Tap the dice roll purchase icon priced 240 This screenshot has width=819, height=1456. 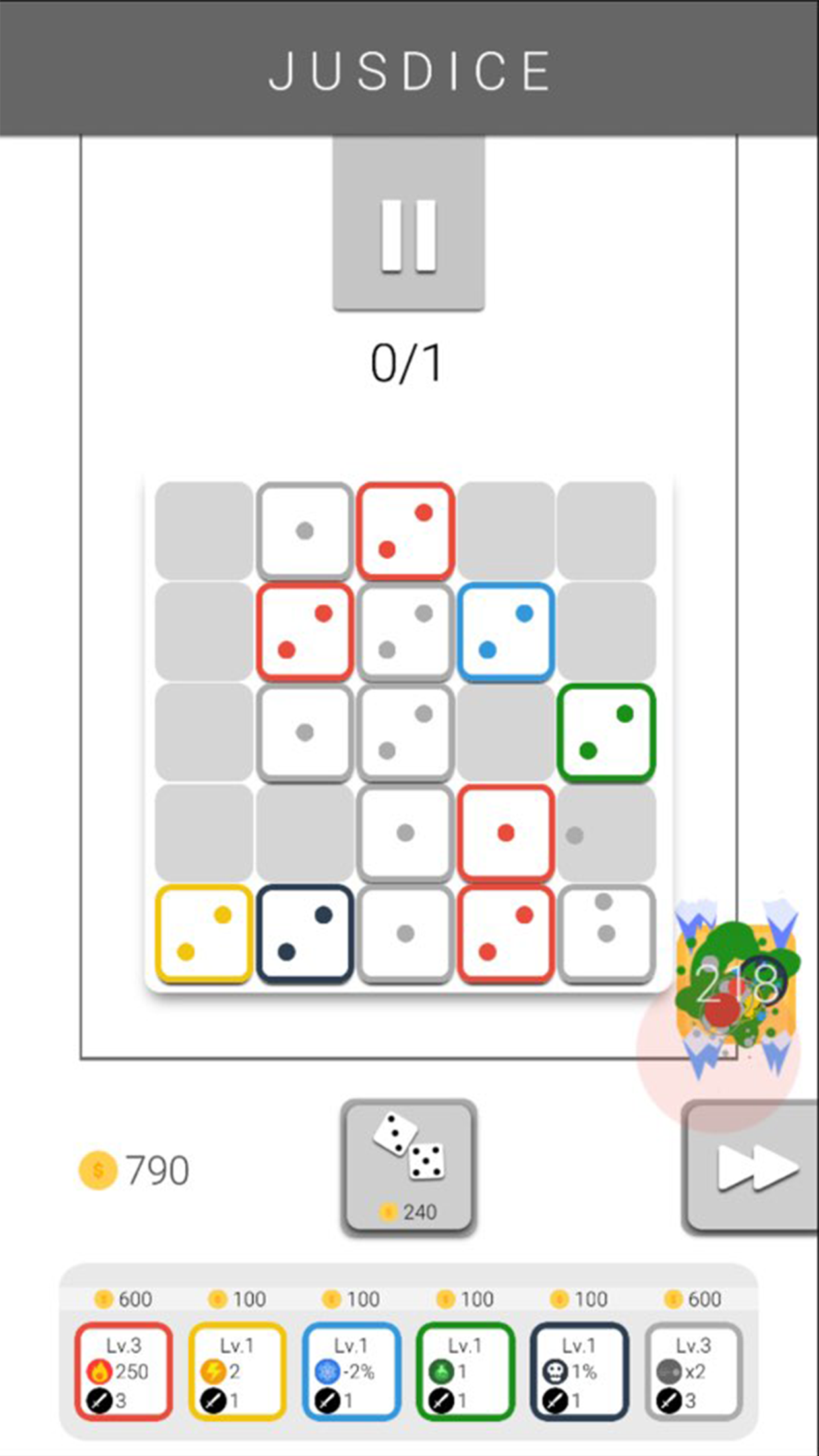409,1170
